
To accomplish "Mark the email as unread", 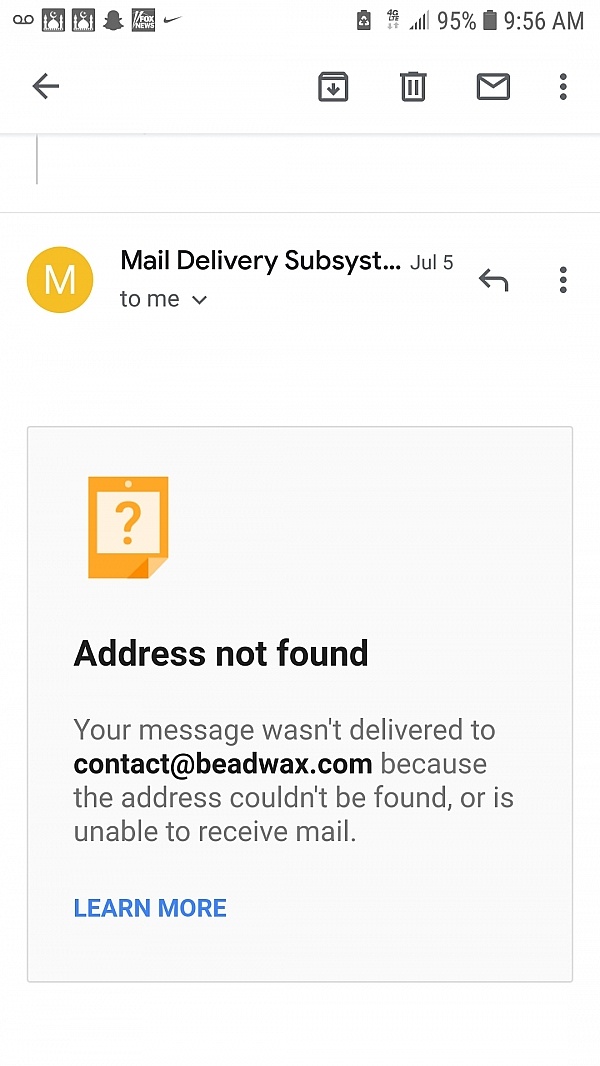I will click(x=493, y=87).
